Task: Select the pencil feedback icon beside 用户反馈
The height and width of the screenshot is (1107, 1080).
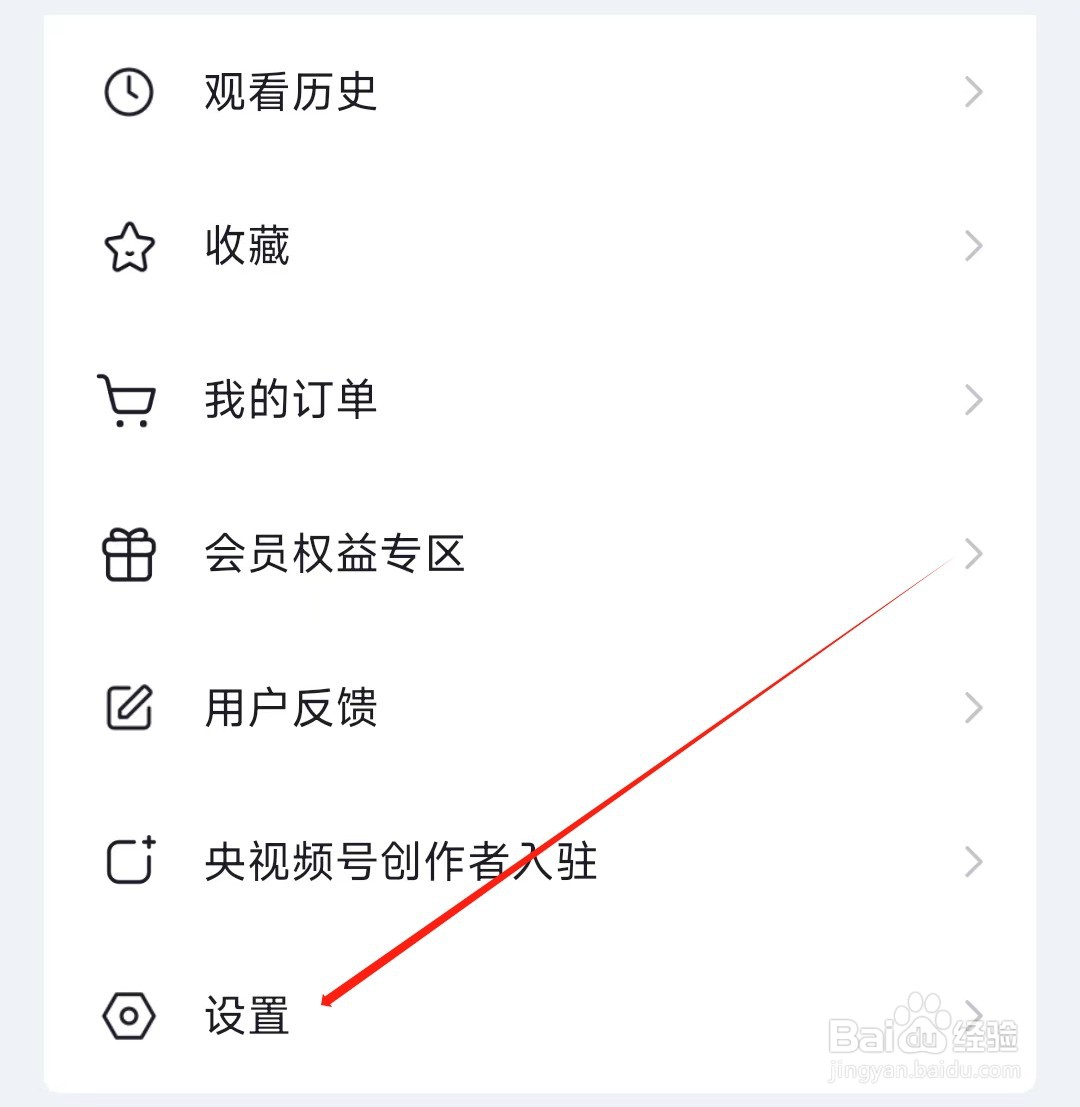Action: (128, 707)
